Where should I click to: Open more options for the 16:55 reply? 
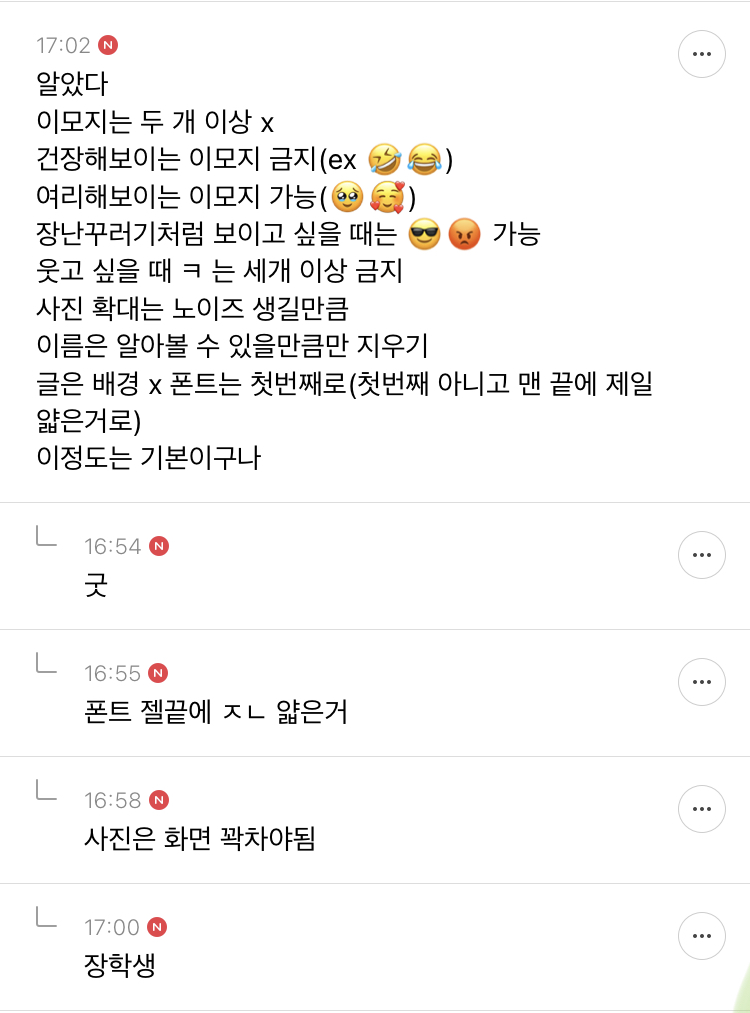(x=702, y=682)
